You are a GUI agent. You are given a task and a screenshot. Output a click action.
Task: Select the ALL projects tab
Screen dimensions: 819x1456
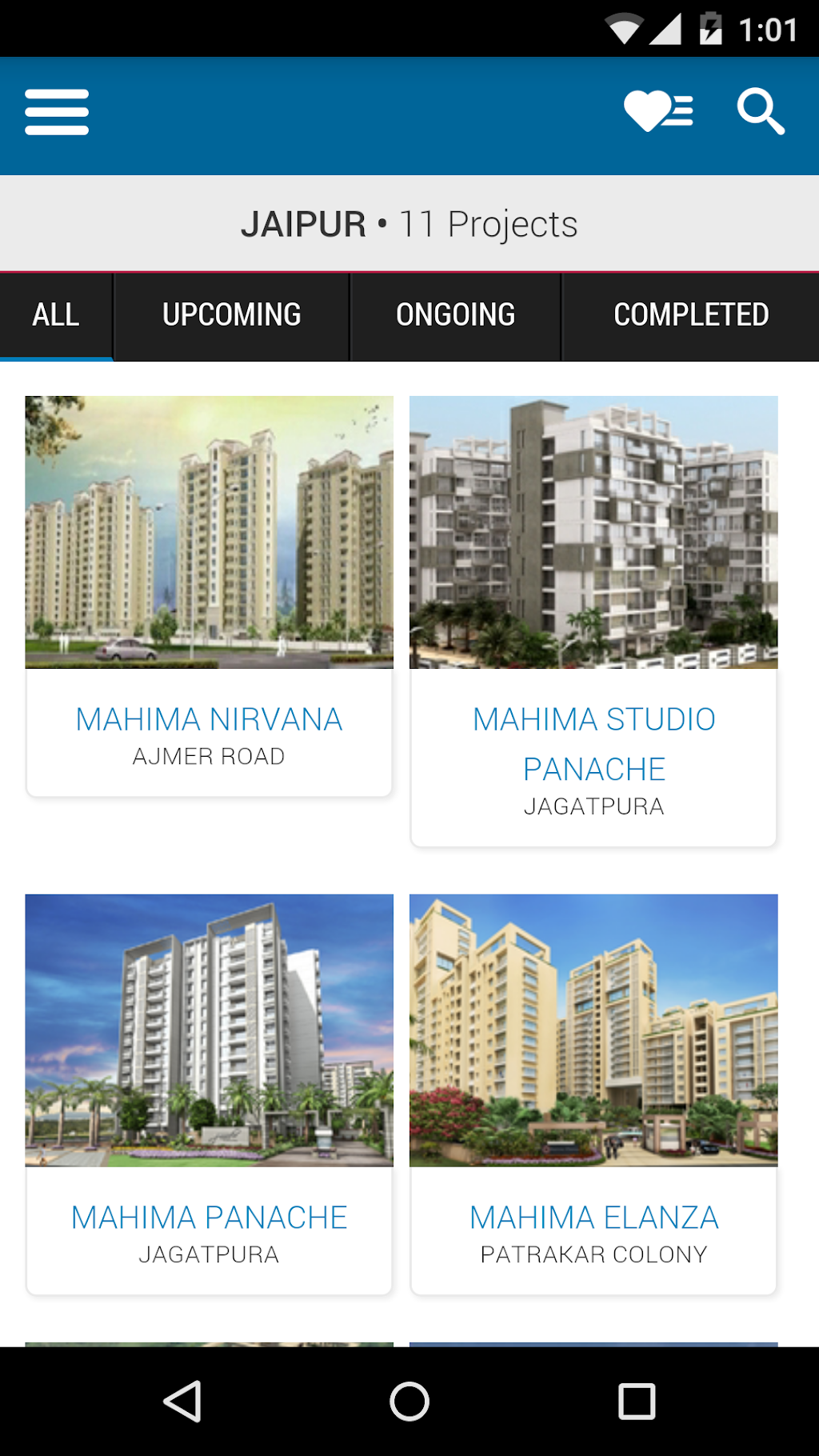pyautogui.click(x=56, y=315)
